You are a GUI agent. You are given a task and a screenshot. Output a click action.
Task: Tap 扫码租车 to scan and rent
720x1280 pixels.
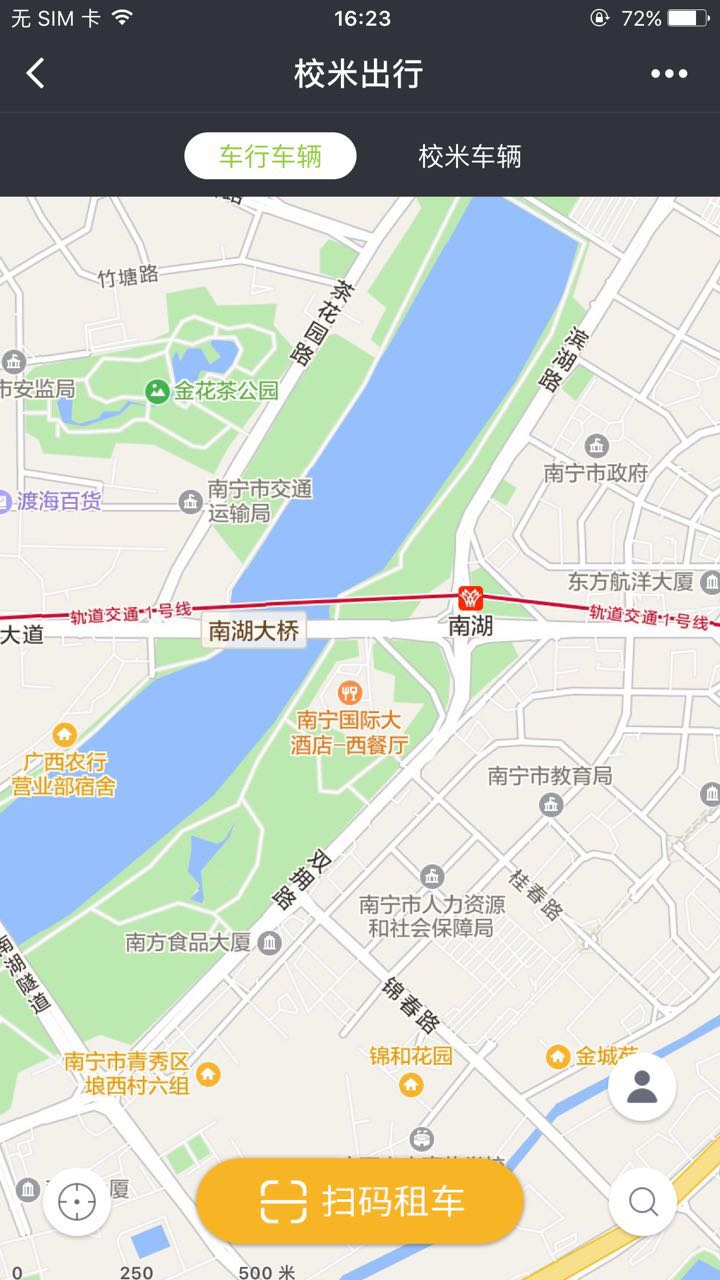[360, 1201]
